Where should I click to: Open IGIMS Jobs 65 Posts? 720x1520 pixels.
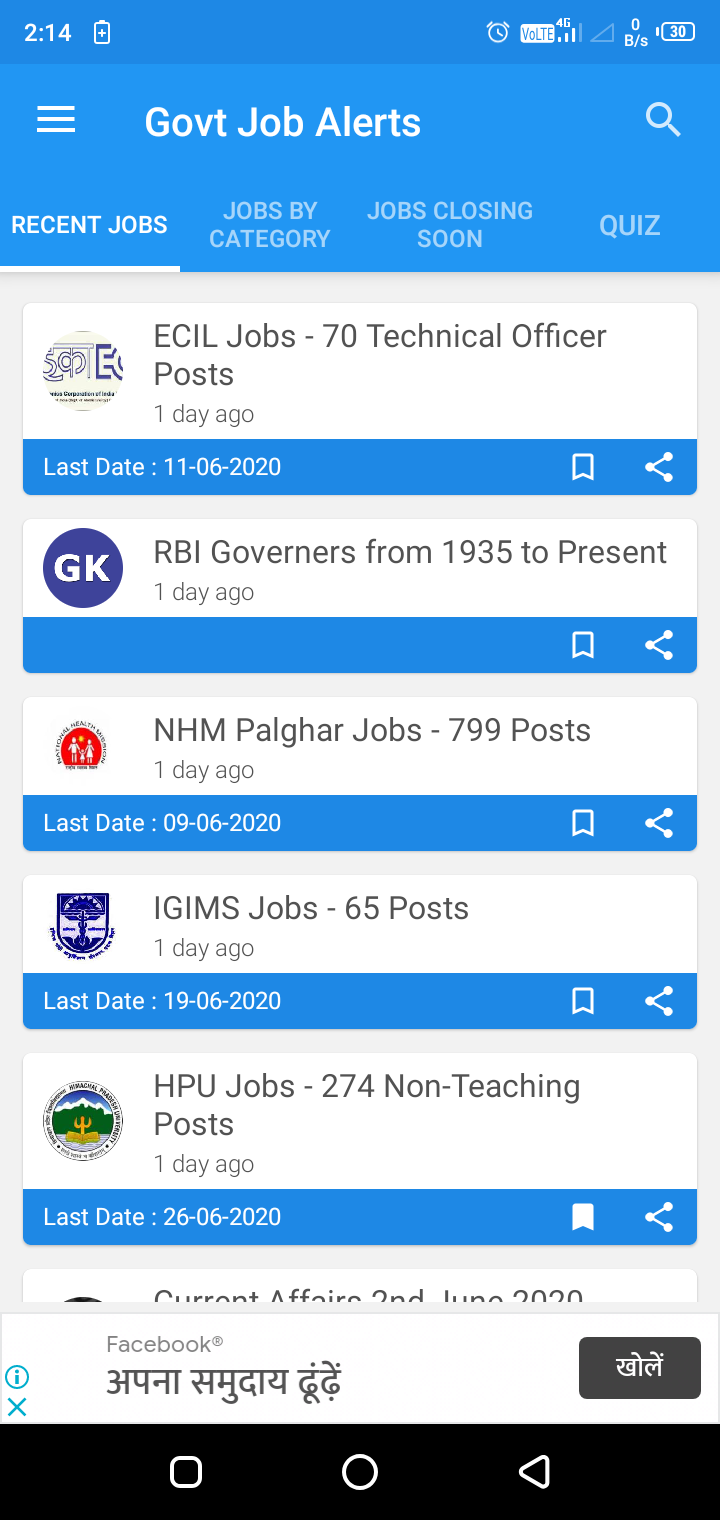click(311, 909)
